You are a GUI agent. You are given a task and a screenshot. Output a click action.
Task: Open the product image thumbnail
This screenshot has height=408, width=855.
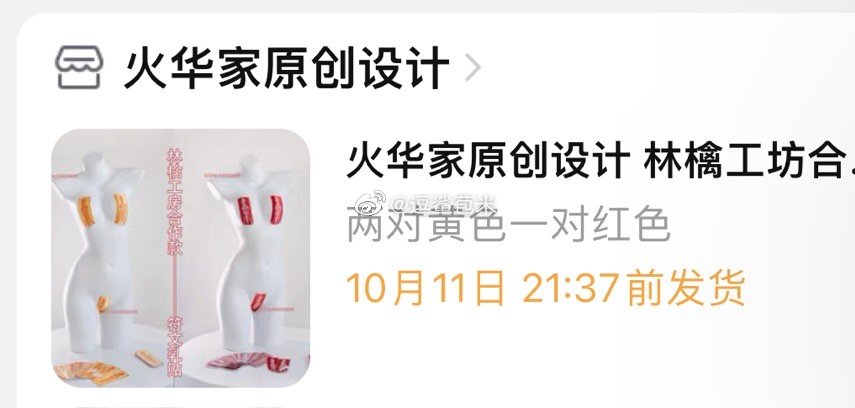[x=175, y=258]
